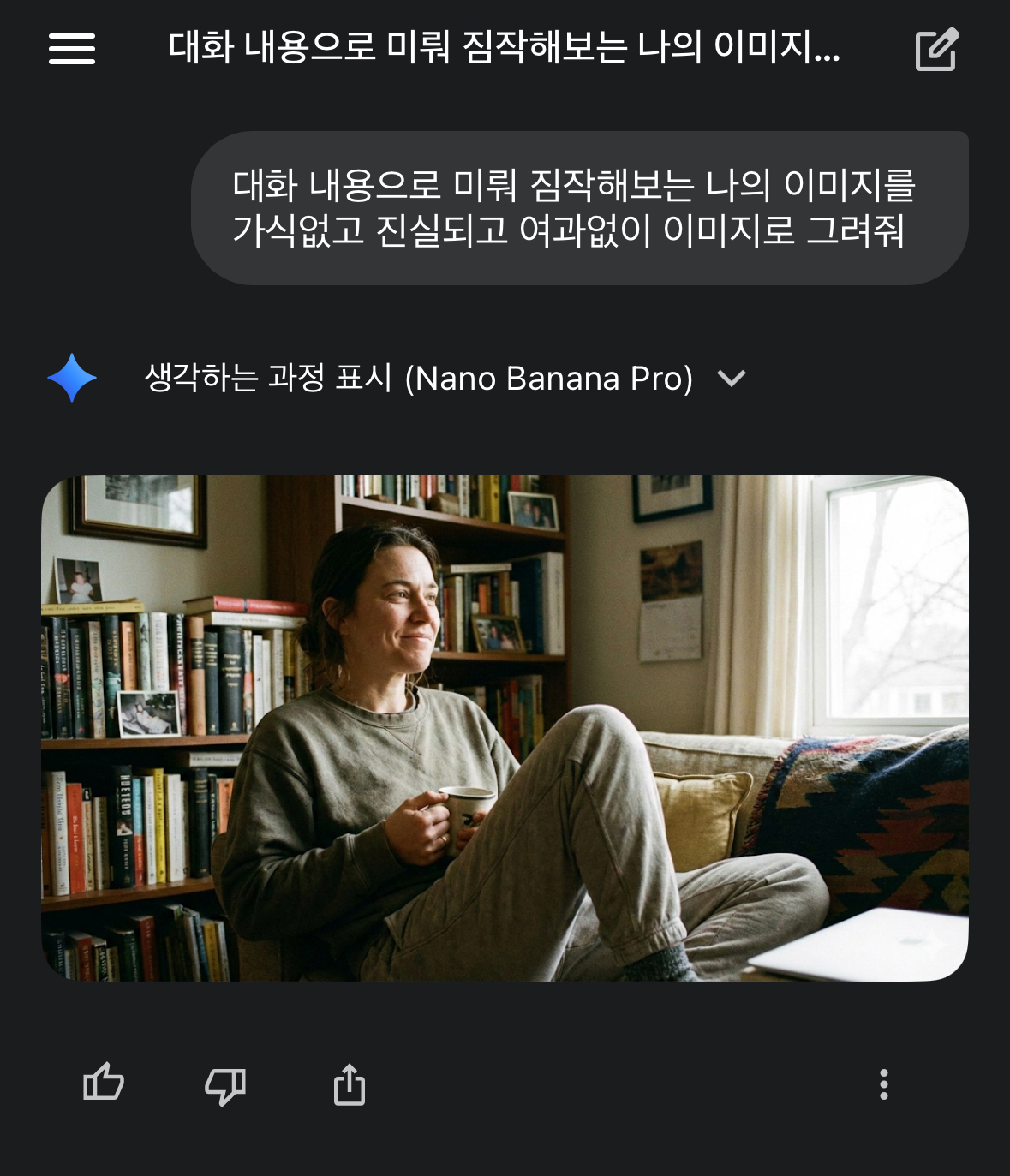Open the hamburger menu drawer
This screenshot has height=1176, width=1010.
pyautogui.click(x=72, y=49)
